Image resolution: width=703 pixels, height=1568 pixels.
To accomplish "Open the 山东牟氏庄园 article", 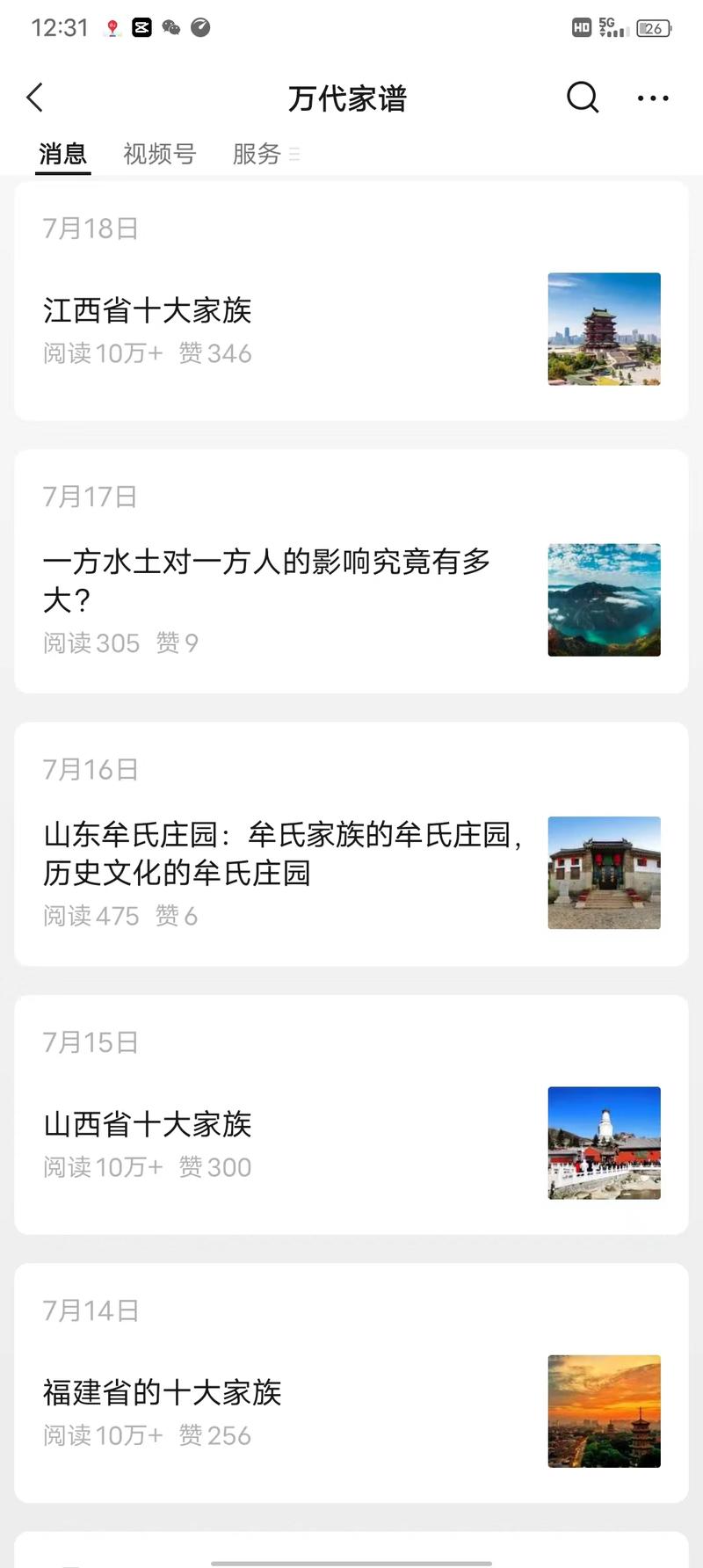I will click(281, 853).
